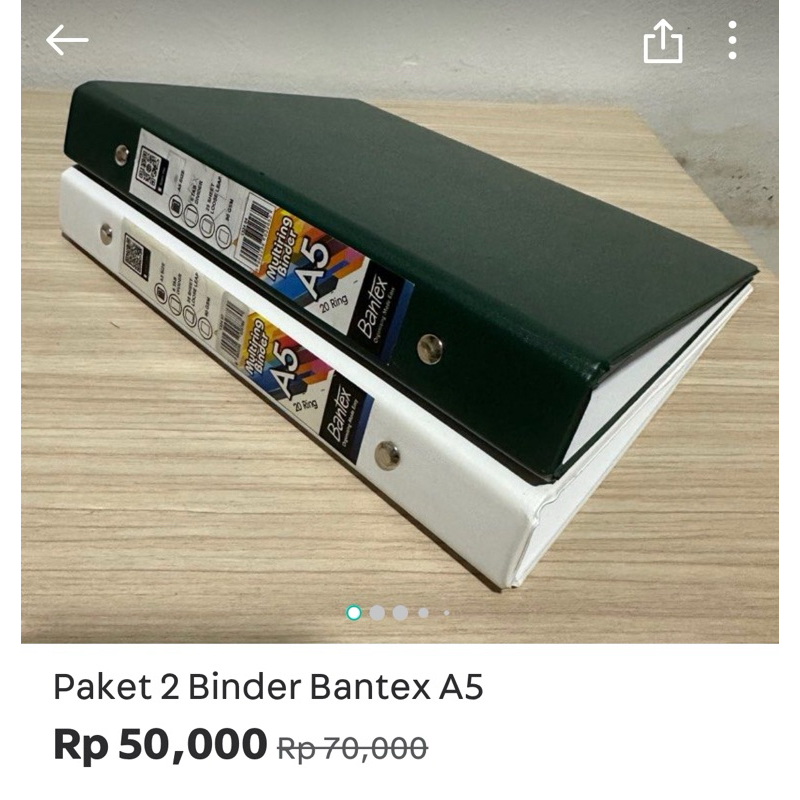This screenshot has width=800, height=800.
Task: Share this Bantex binder listing
Action: [x=662, y=42]
